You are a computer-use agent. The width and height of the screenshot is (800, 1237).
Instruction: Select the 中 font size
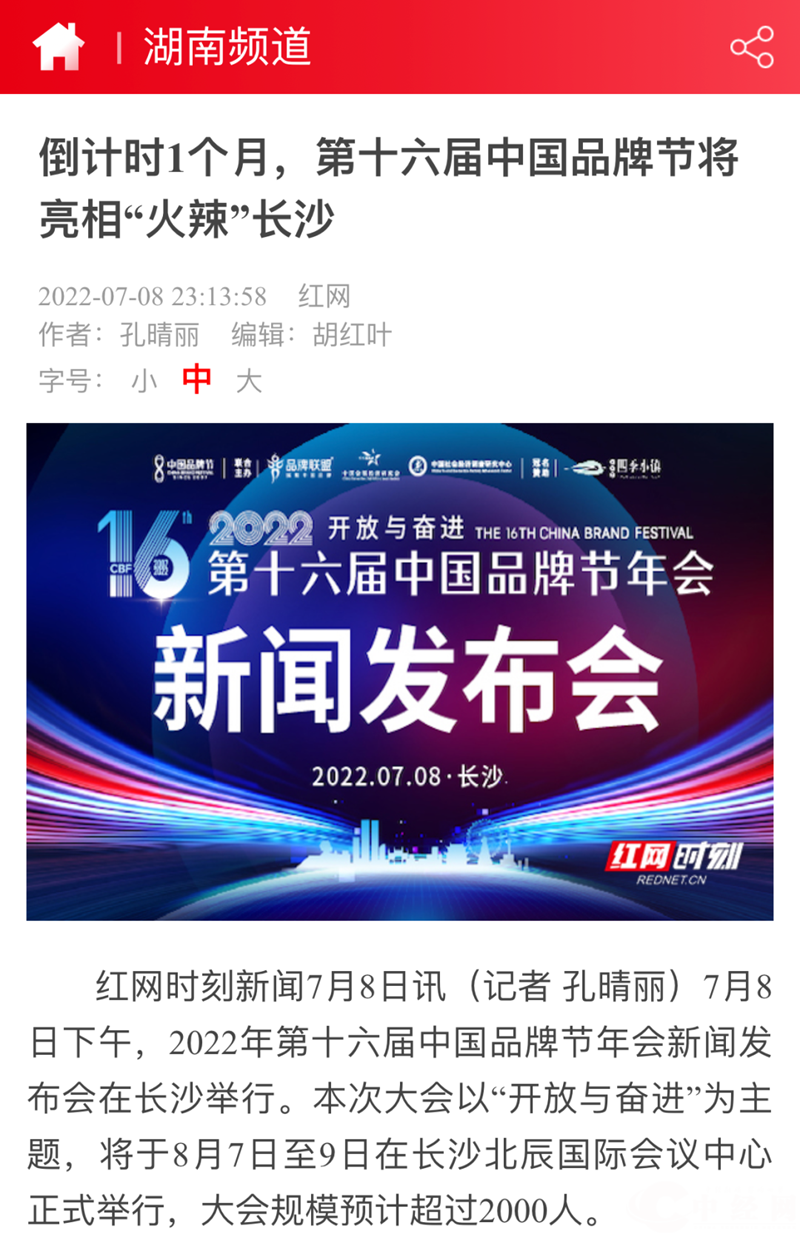[197, 380]
